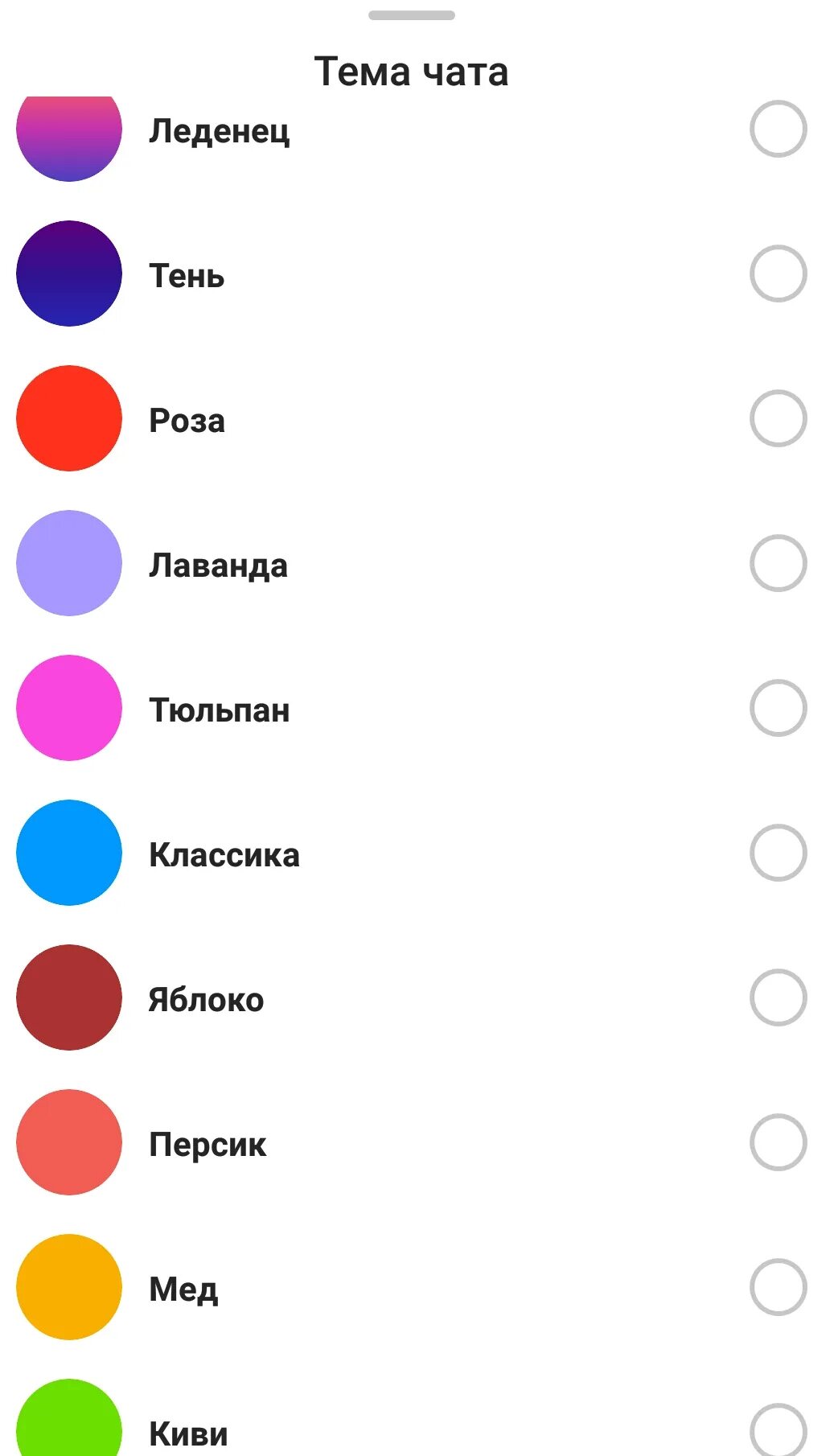Select the red Роза color swatch
The width and height of the screenshot is (838, 1456).
pos(68,418)
